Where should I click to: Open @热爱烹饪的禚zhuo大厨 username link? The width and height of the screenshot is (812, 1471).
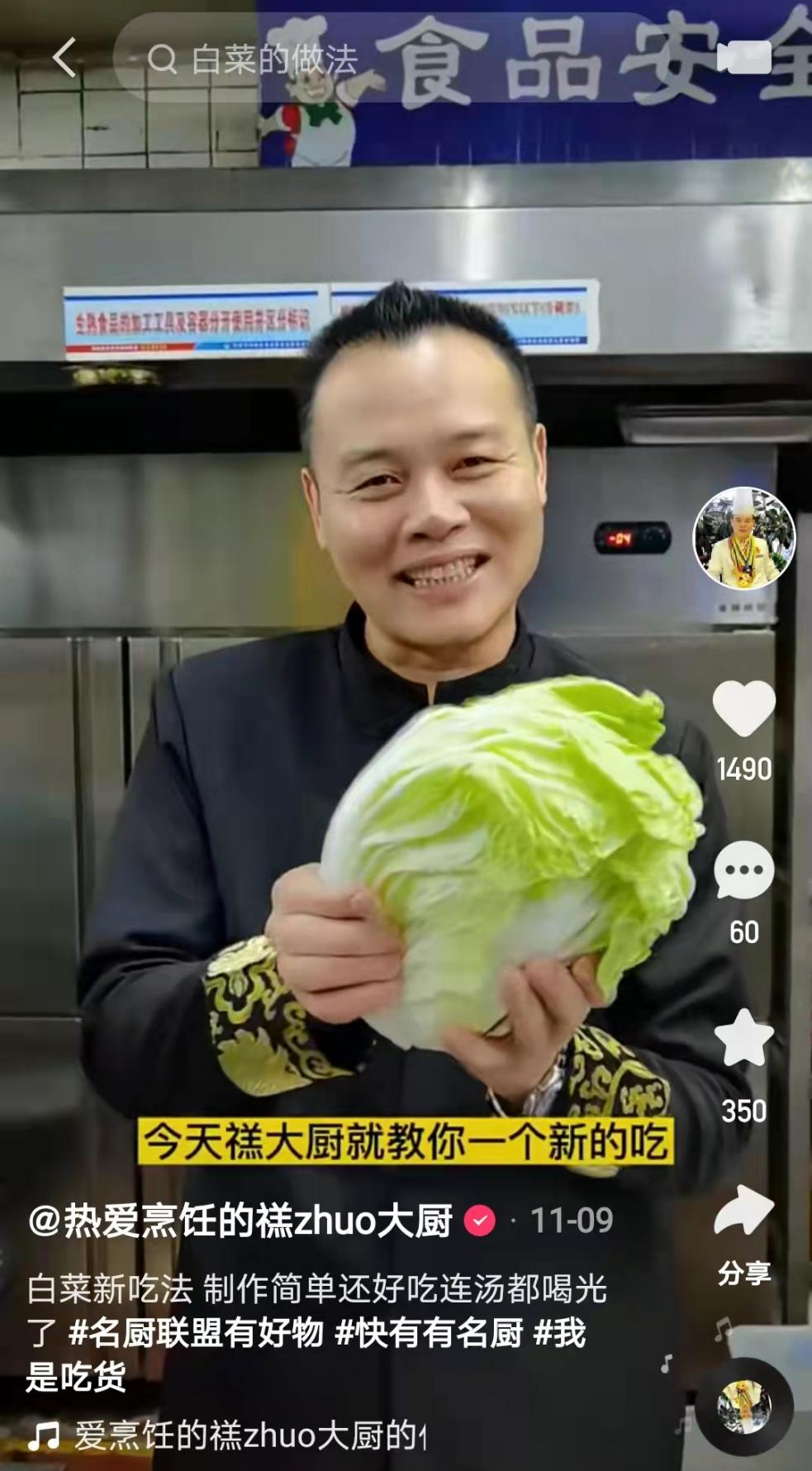[x=240, y=1221]
